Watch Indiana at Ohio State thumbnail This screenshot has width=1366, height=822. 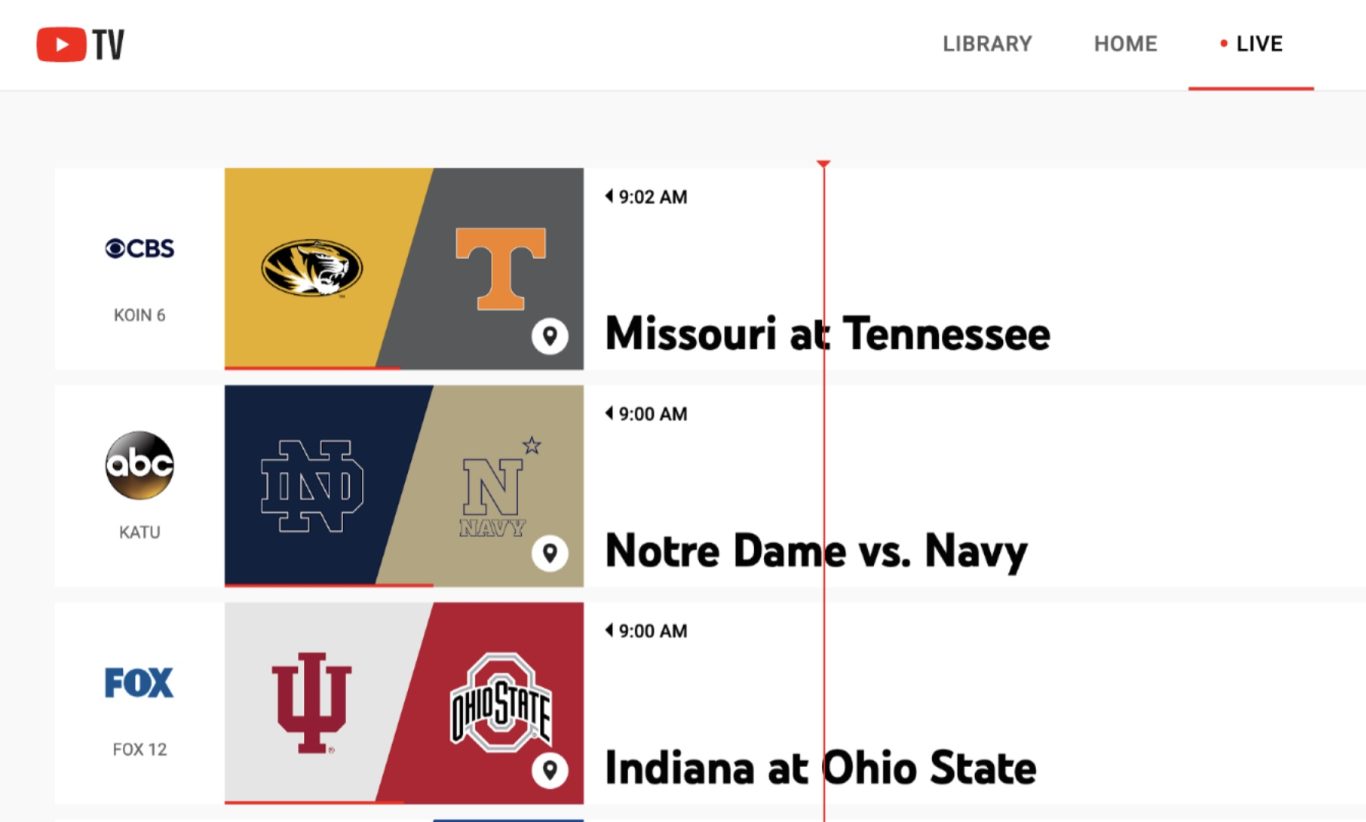(404, 702)
